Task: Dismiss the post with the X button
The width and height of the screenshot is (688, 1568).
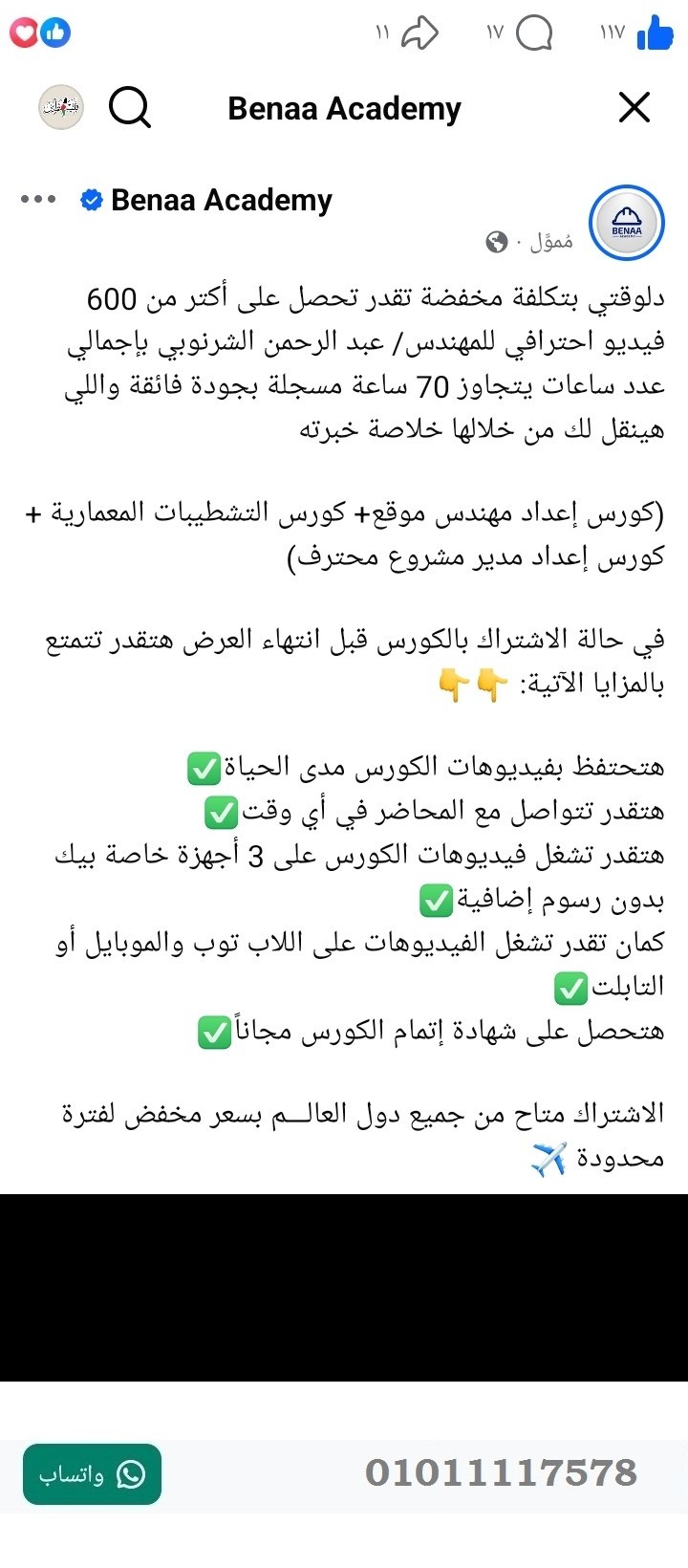Action: pyautogui.click(x=634, y=107)
